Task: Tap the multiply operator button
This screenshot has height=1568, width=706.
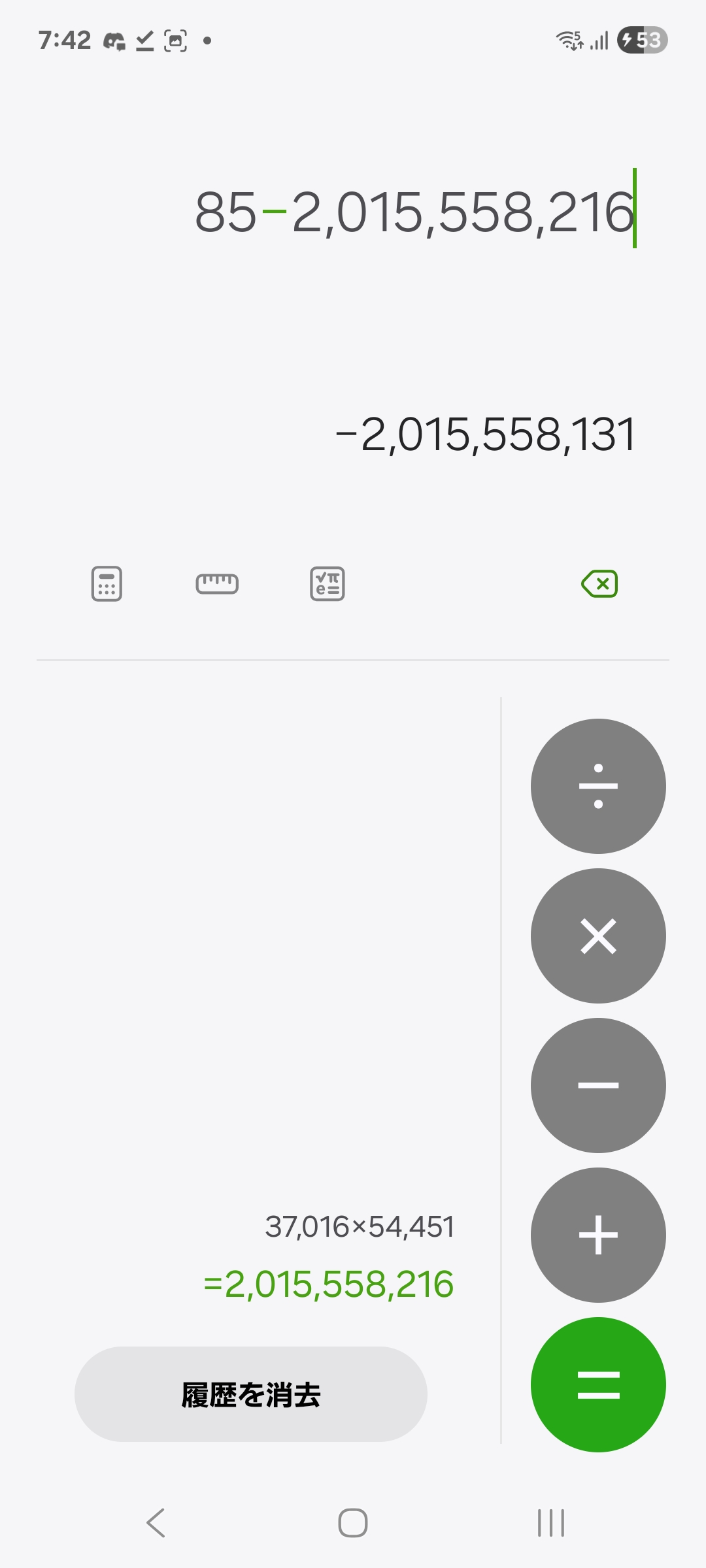Action: 598,936
